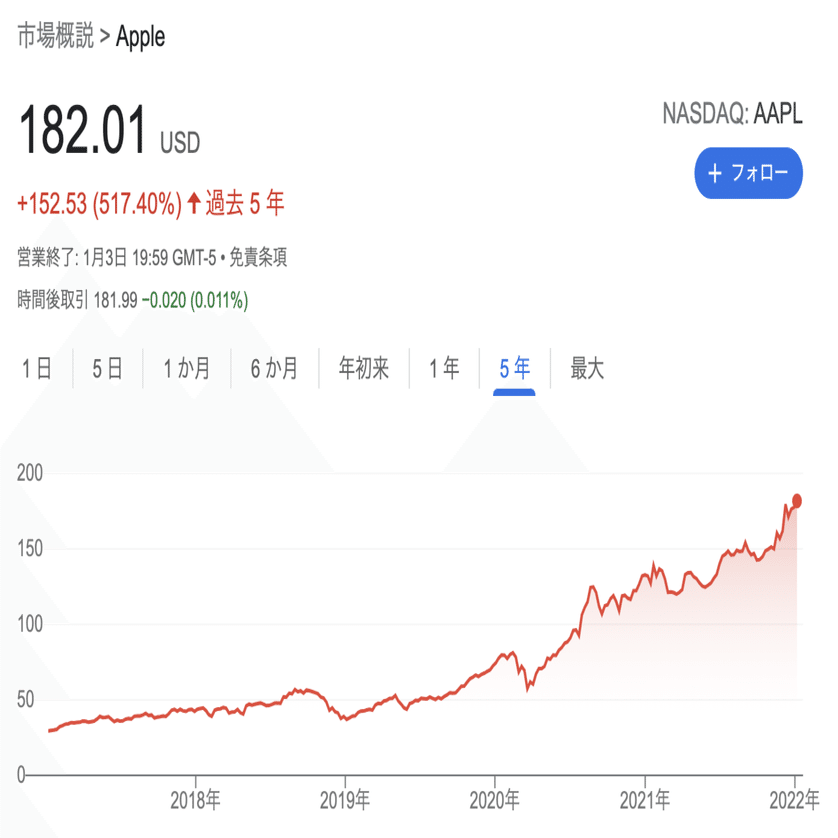The image size is (838, 838).
Task: Show the 最大 price history
Action: click(587, 369)
